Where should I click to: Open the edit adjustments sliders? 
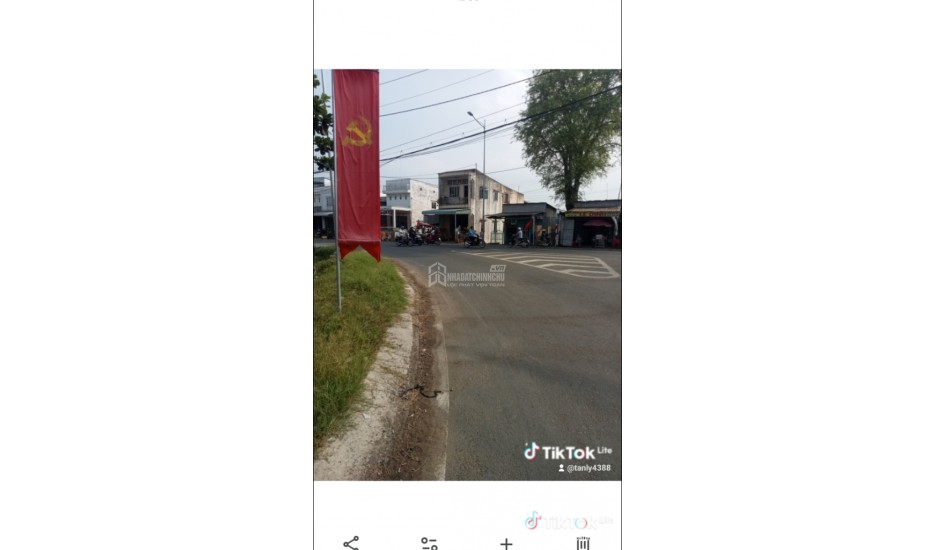(x=429, y=543)
